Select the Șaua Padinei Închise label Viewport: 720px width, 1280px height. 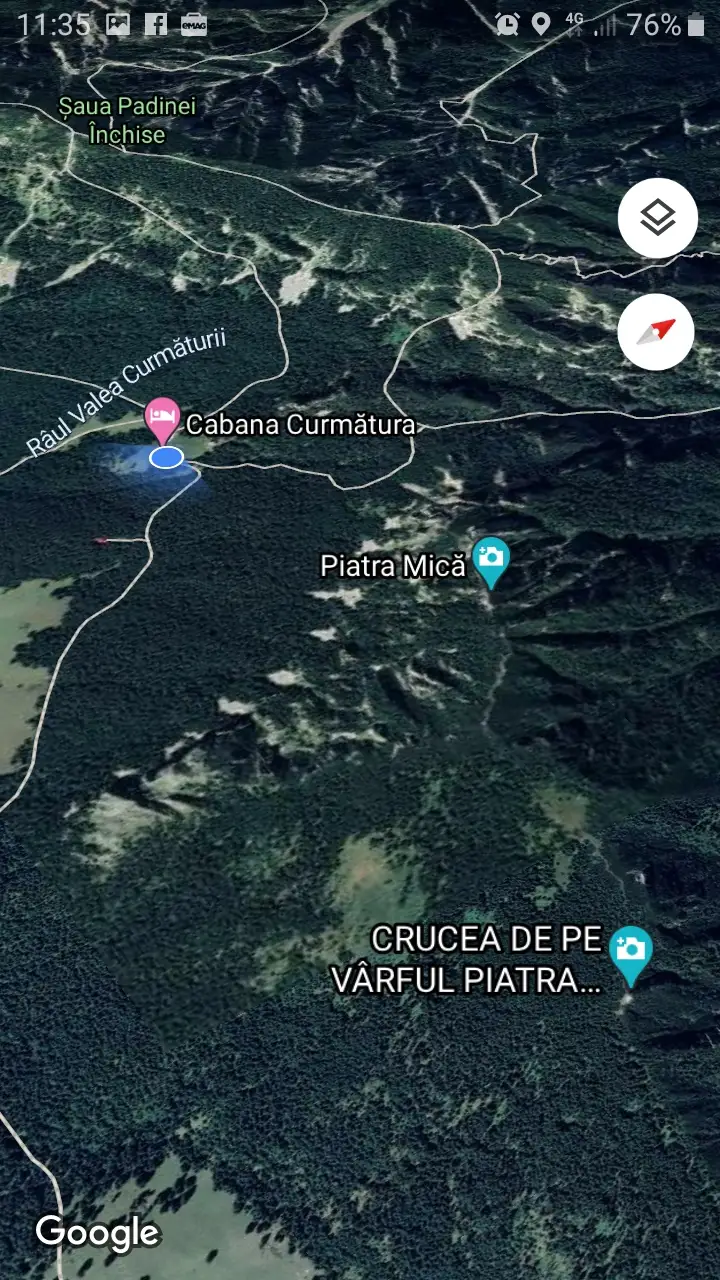click(125, 120)
